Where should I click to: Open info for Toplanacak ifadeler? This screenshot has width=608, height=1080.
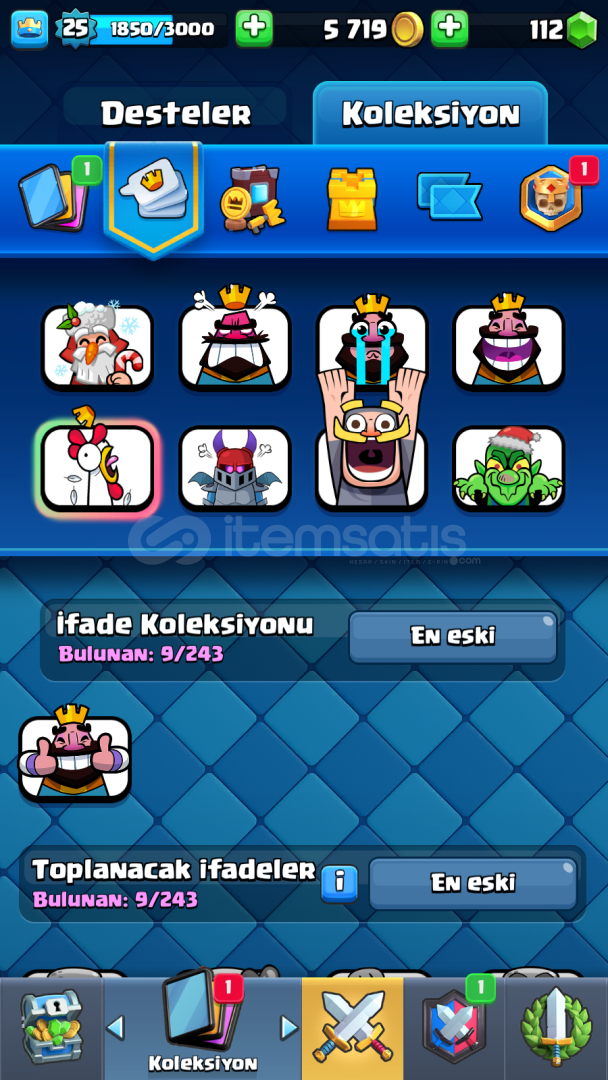[x=339, y=883]
